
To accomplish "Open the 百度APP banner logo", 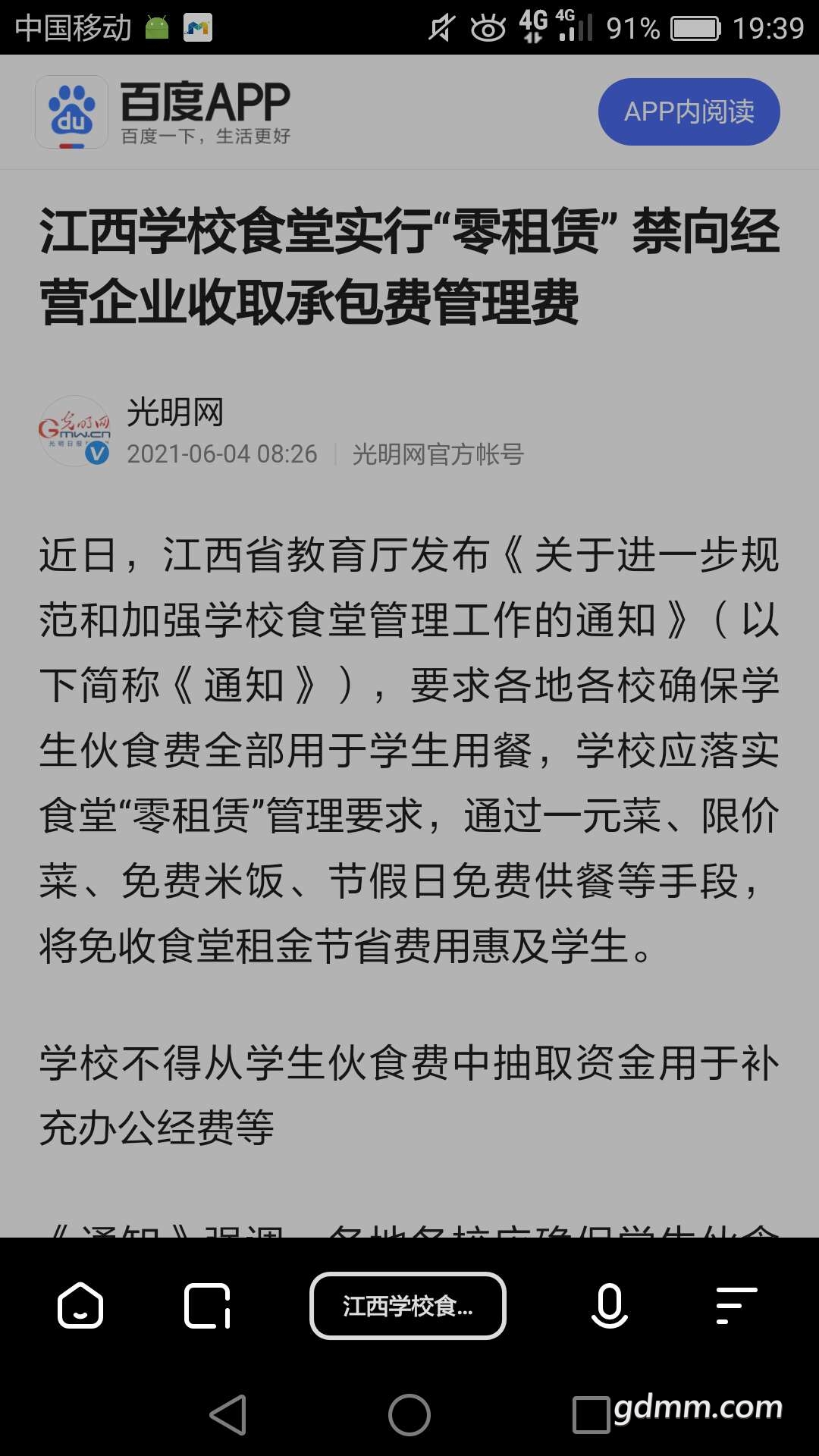I will [71, 111].
